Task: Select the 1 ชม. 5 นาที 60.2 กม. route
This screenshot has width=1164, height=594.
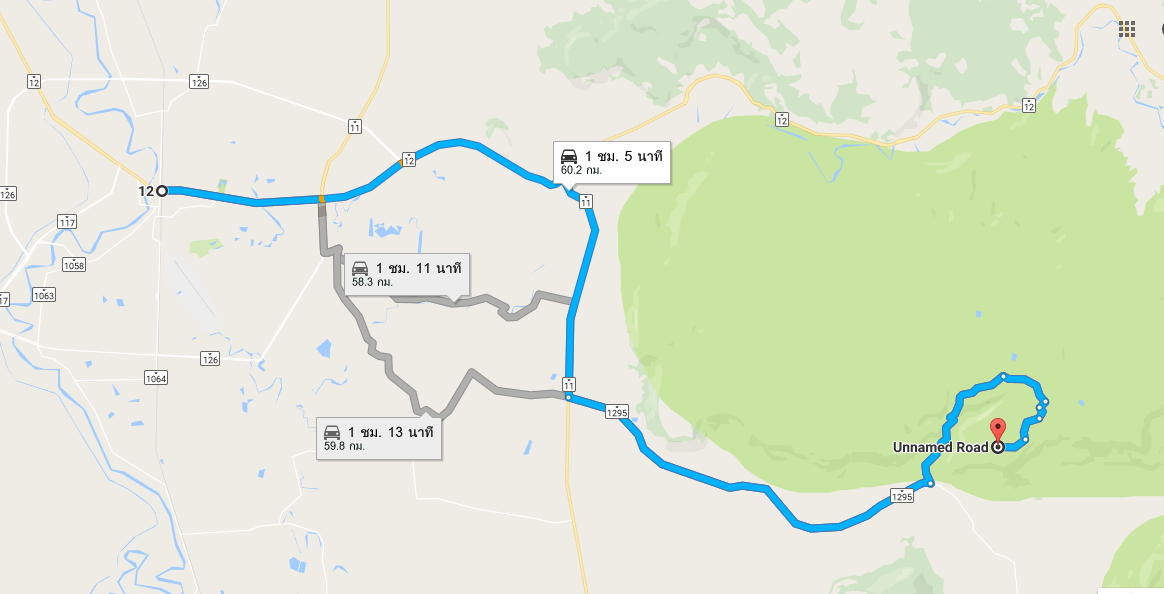Action: (611, 162)
